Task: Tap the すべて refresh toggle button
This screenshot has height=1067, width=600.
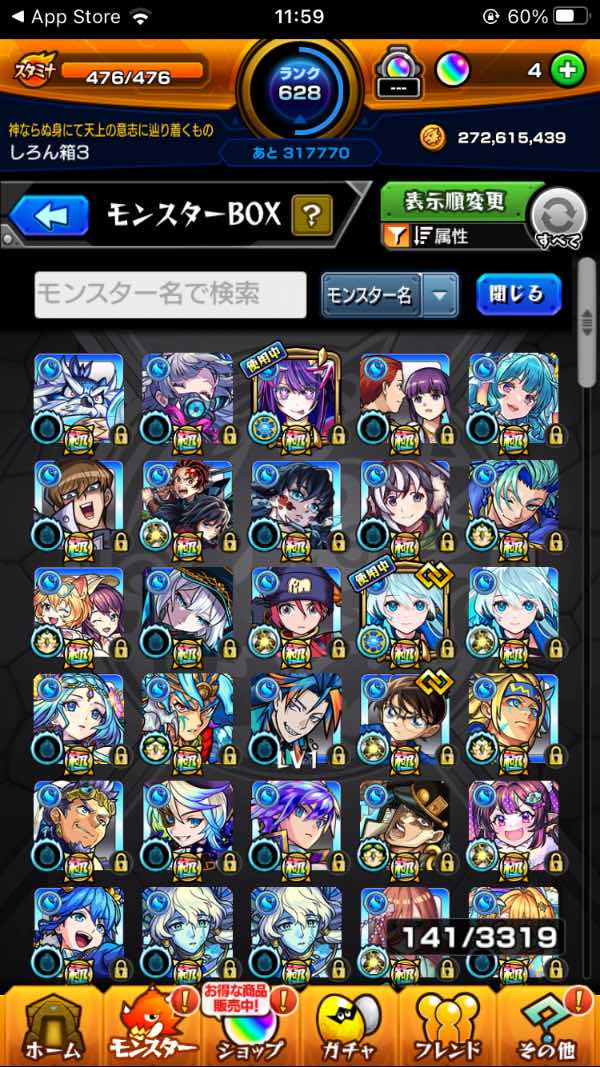Action: [557, 216]
